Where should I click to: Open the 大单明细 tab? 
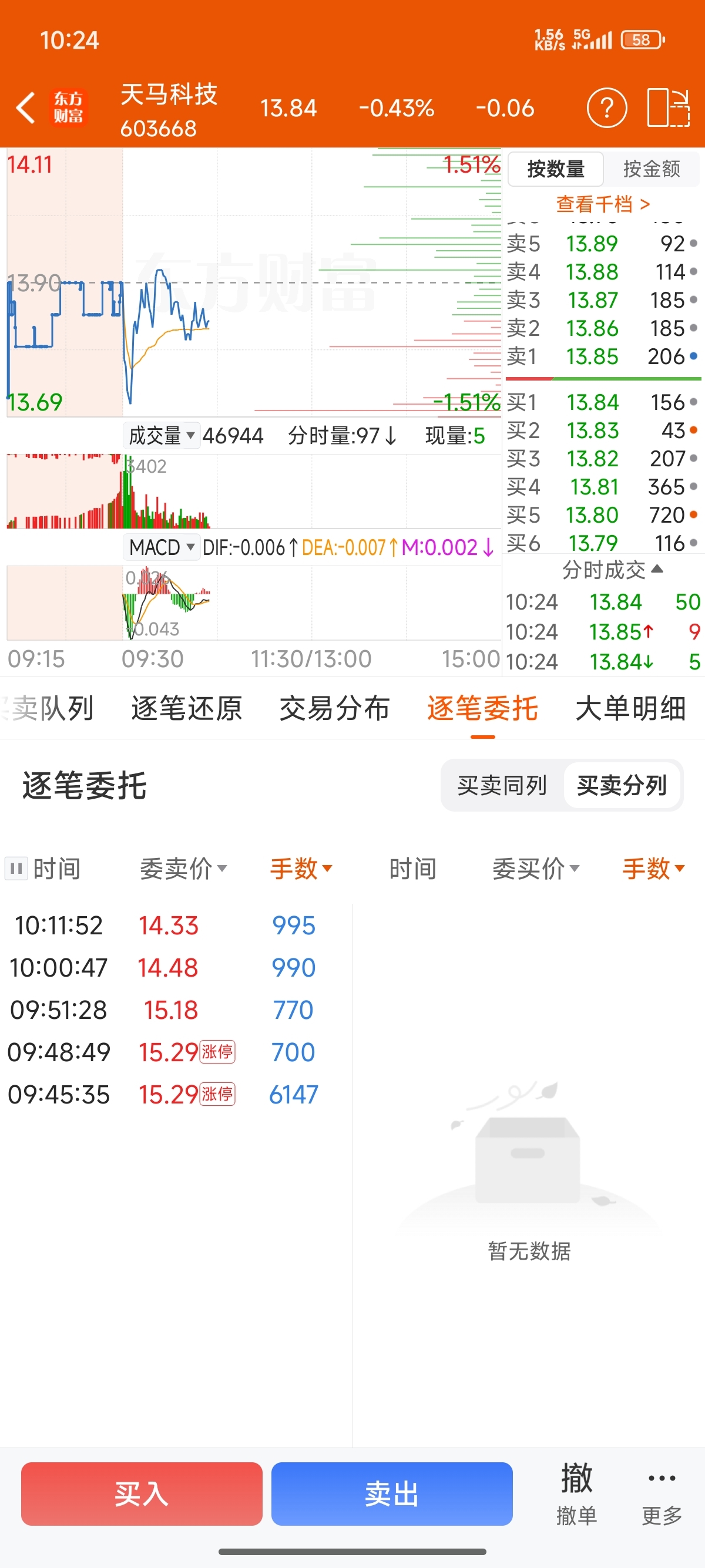tap(631, 708)
